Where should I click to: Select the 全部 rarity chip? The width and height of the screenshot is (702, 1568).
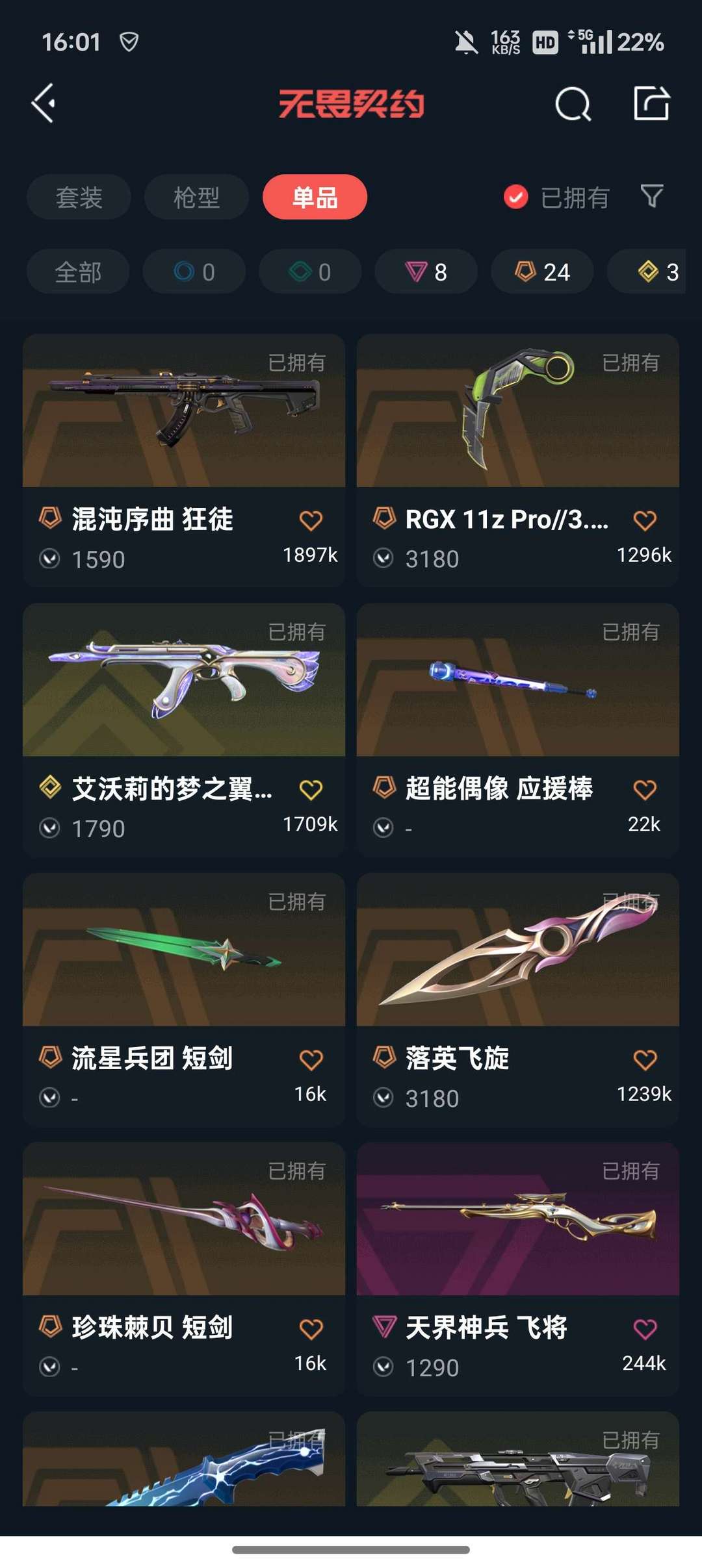[x=78, y=272]
